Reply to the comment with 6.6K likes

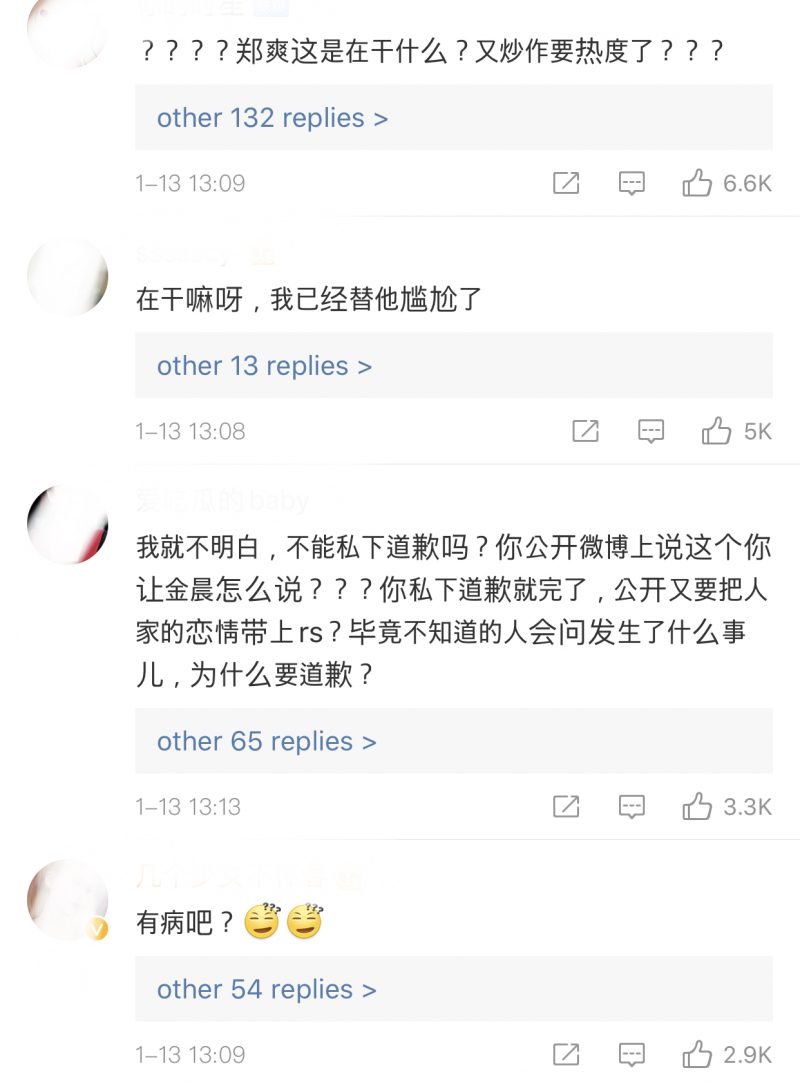(631, 183)
